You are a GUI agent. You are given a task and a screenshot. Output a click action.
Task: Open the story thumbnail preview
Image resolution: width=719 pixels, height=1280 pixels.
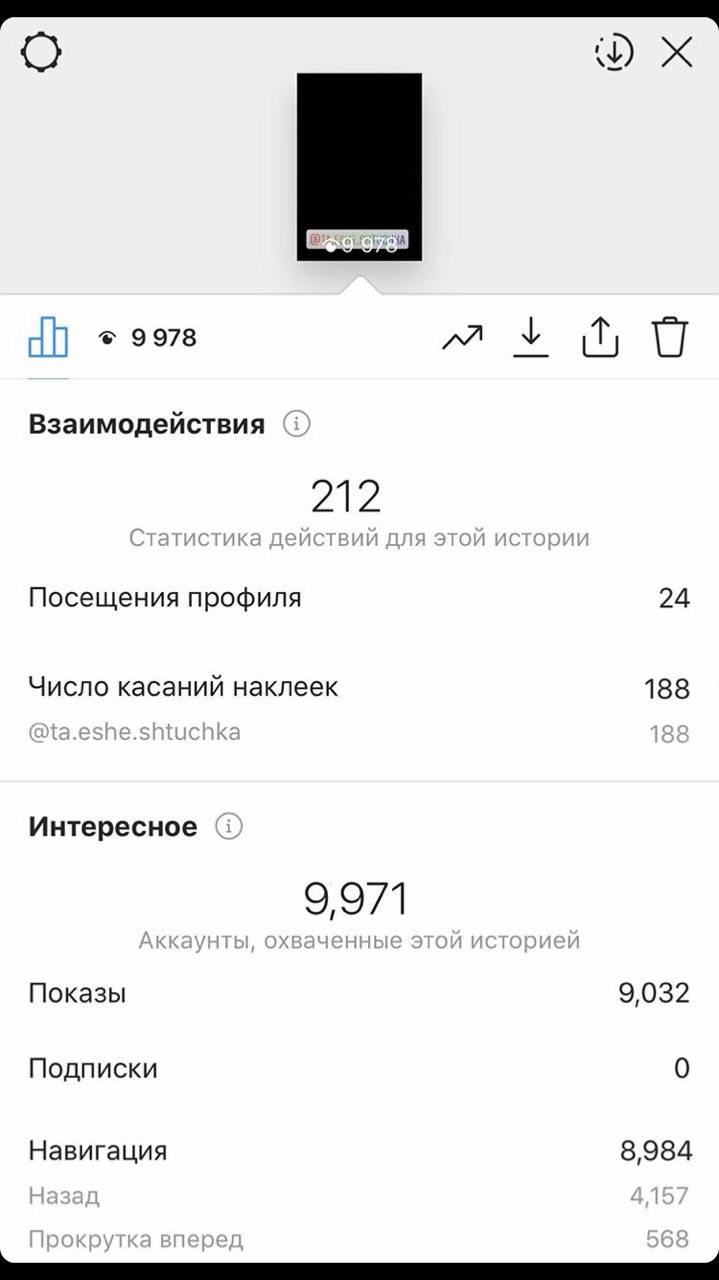pyautogui.click(x=359, y=167)
